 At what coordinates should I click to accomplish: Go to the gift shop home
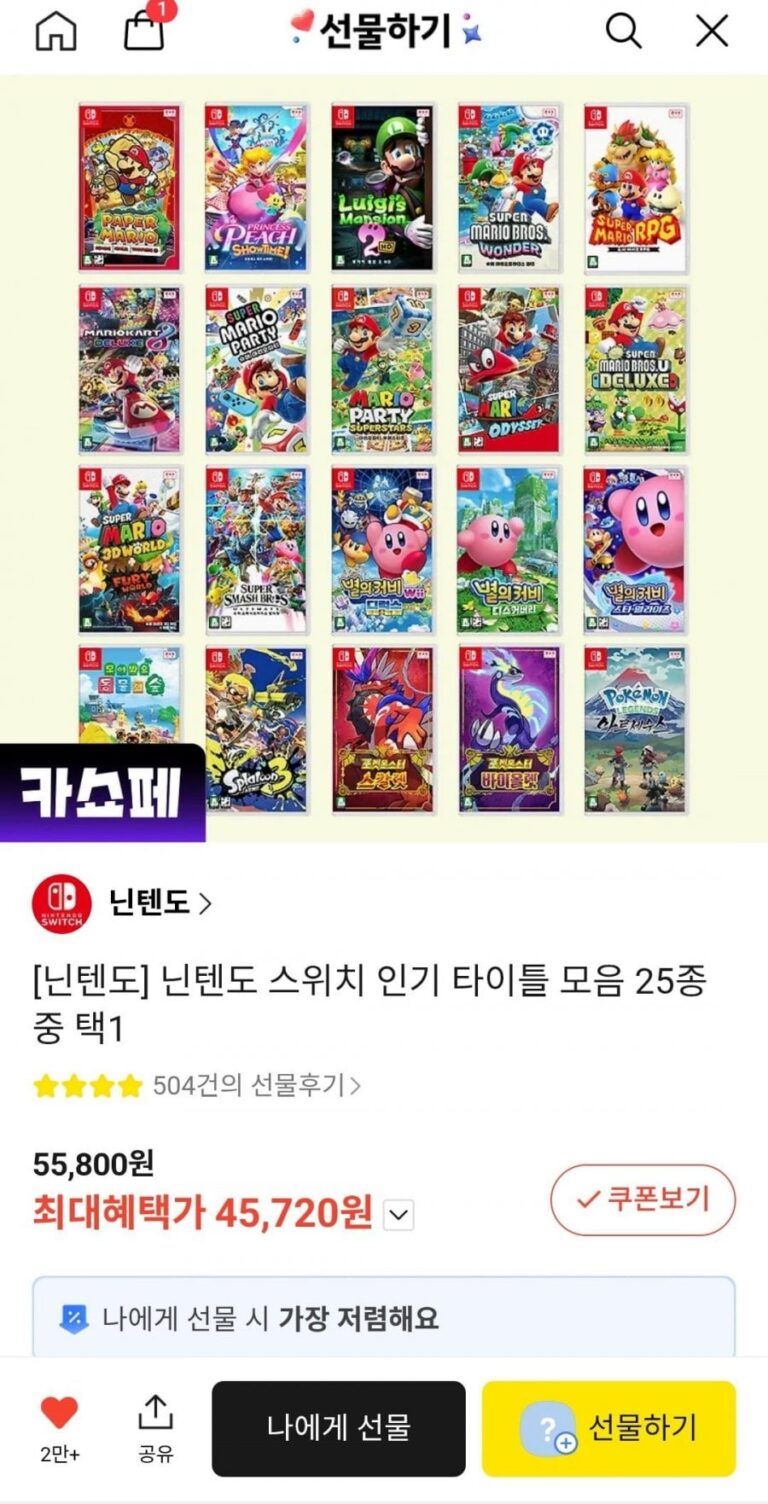[x=56, y=32]
